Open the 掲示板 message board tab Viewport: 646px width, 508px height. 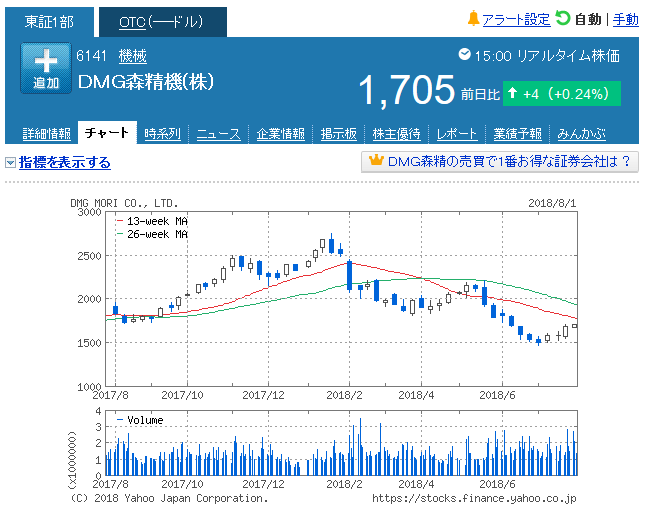click(x=339, y=134)
